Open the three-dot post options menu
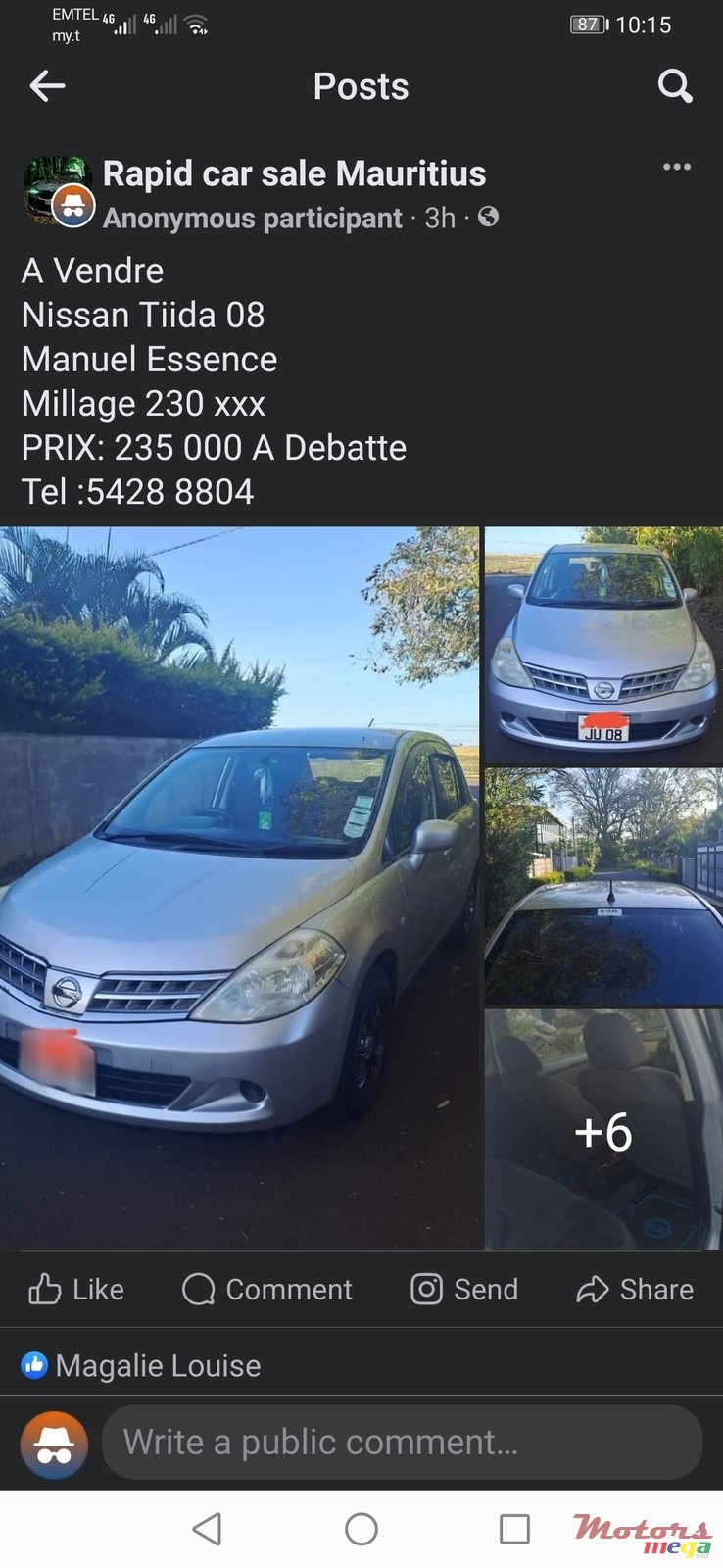 click(x=676, y=167)
